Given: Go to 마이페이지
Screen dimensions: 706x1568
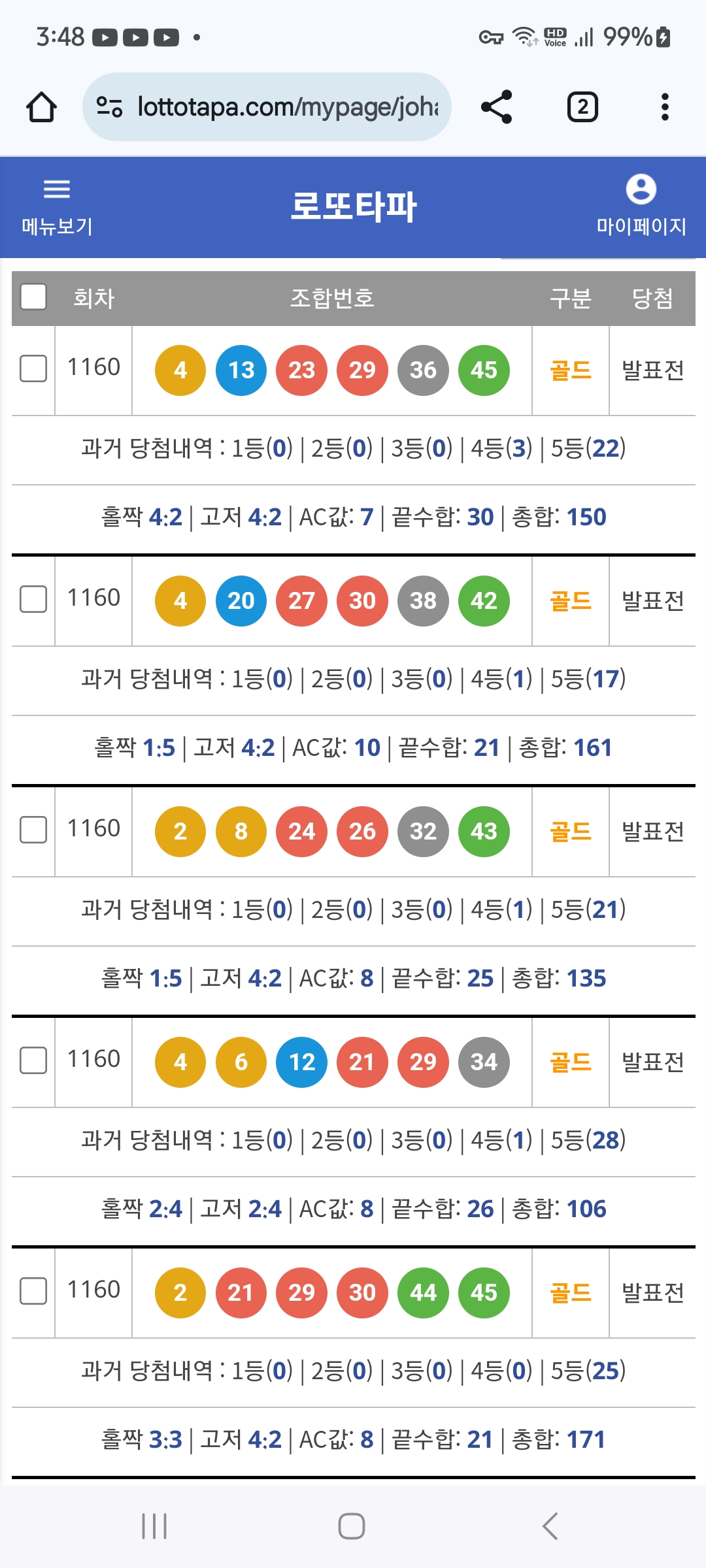Looking at the screenshot, I should tap(641, 206).
